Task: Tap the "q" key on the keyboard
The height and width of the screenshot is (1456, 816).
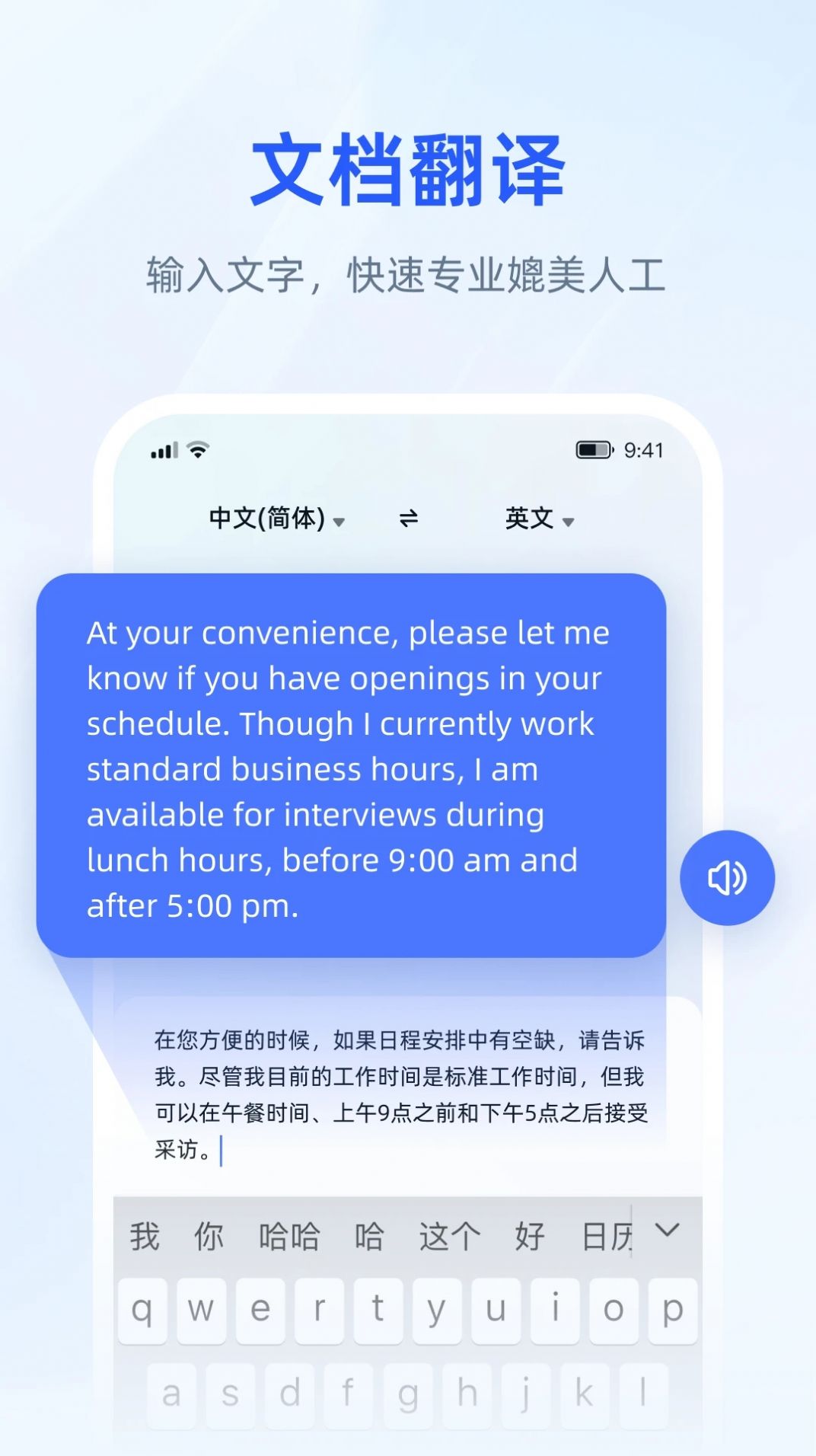Action: click(x=142, y=1311)
